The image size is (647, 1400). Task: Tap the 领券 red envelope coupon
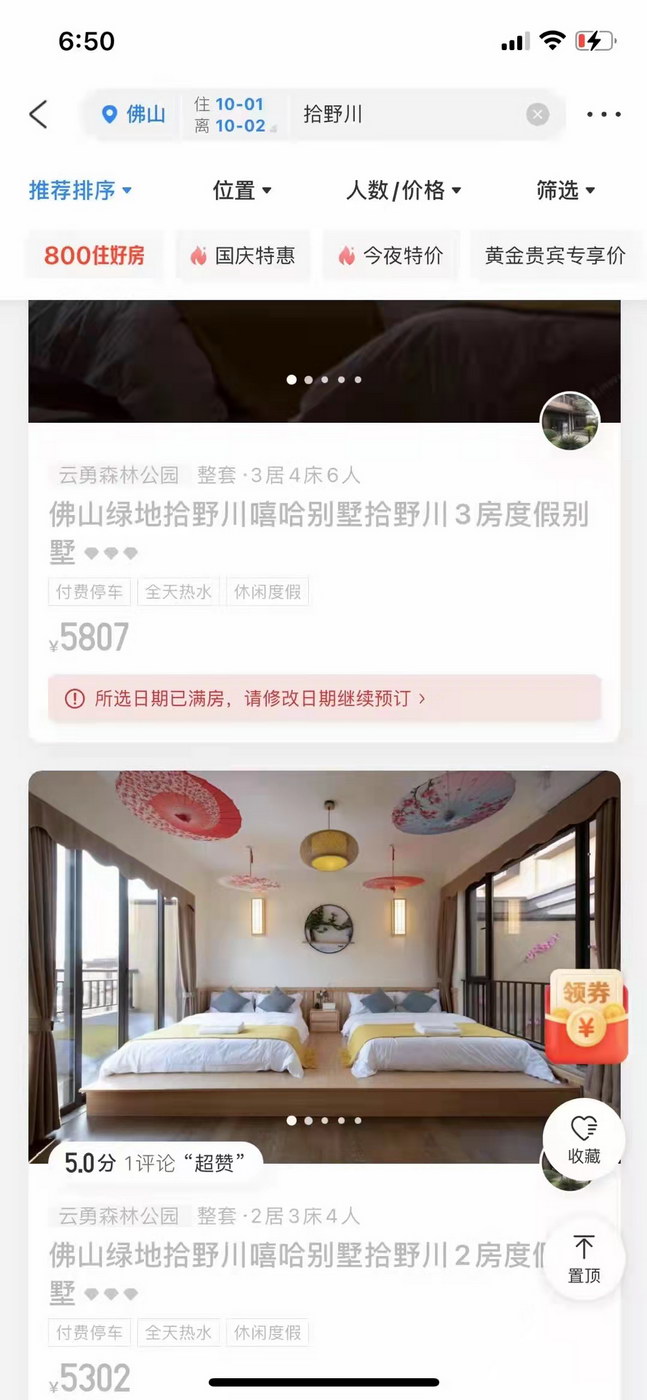586,1017
